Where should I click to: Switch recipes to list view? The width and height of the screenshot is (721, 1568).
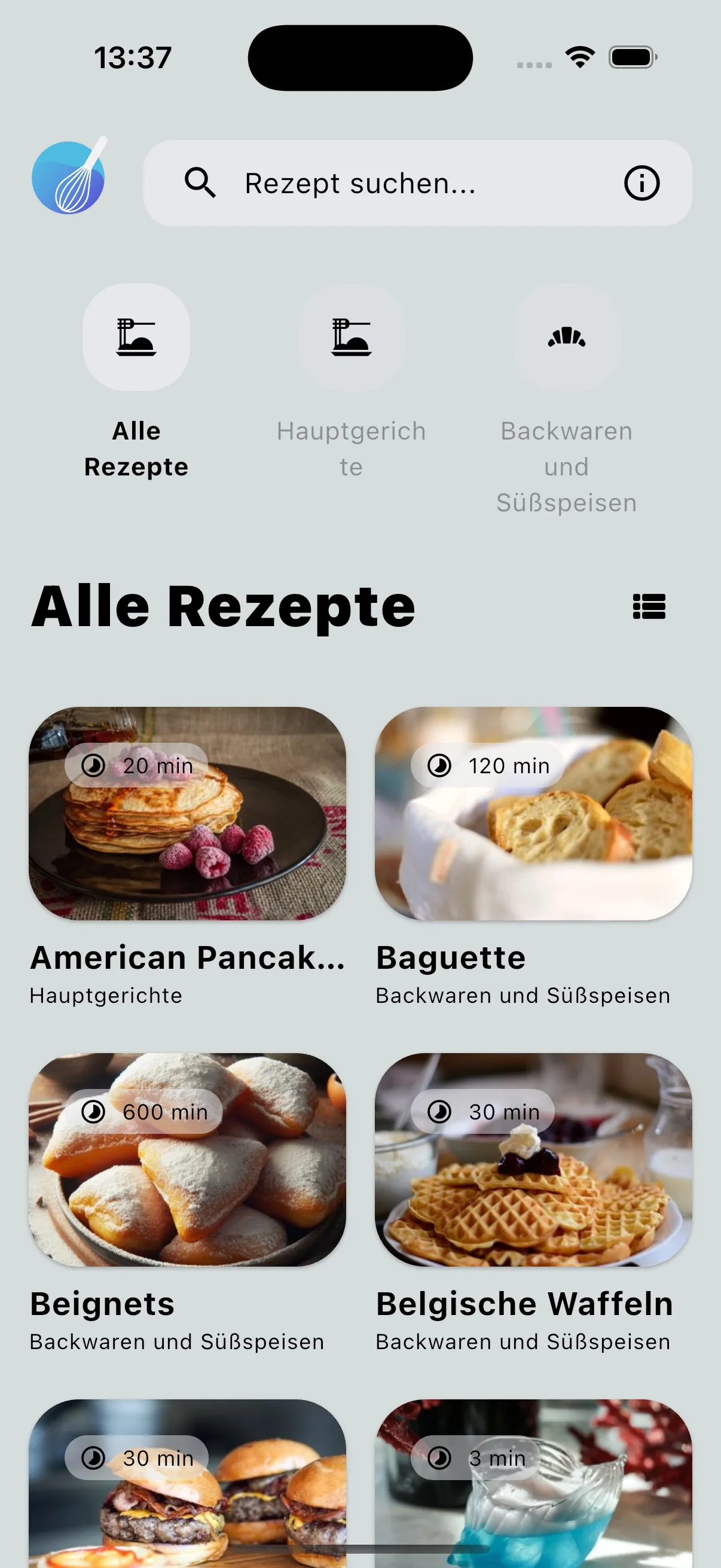coord(649,606)
